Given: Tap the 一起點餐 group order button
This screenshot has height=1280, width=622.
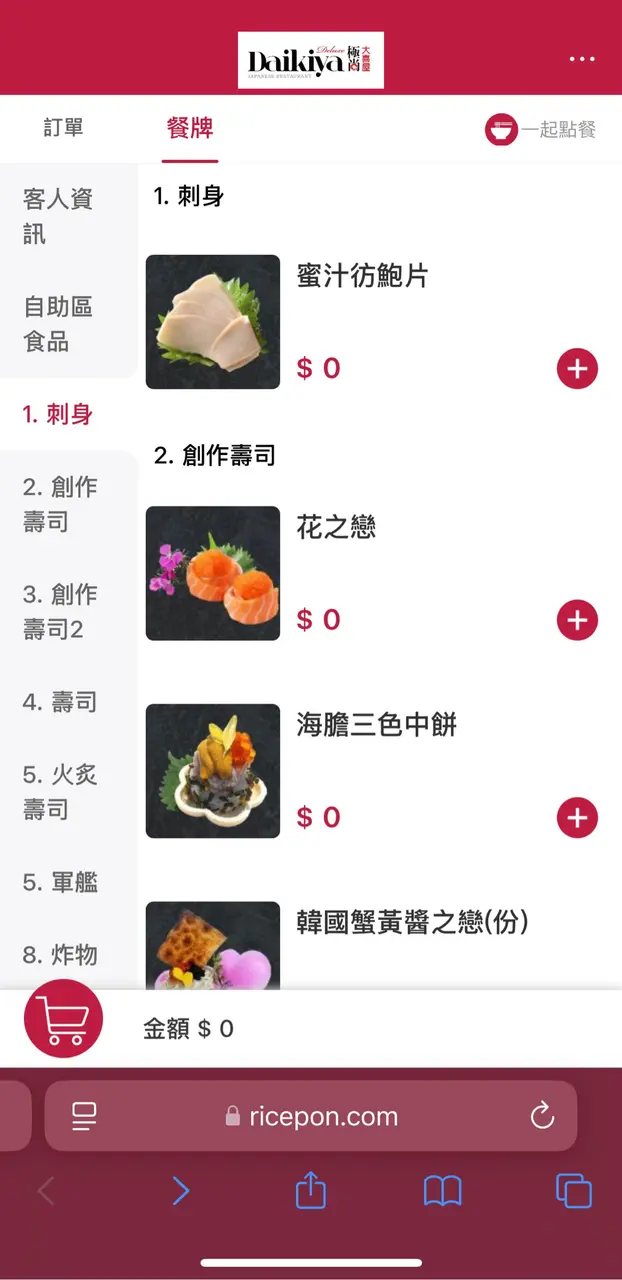Looking at the screenshot, I should (x=541, y=130).
